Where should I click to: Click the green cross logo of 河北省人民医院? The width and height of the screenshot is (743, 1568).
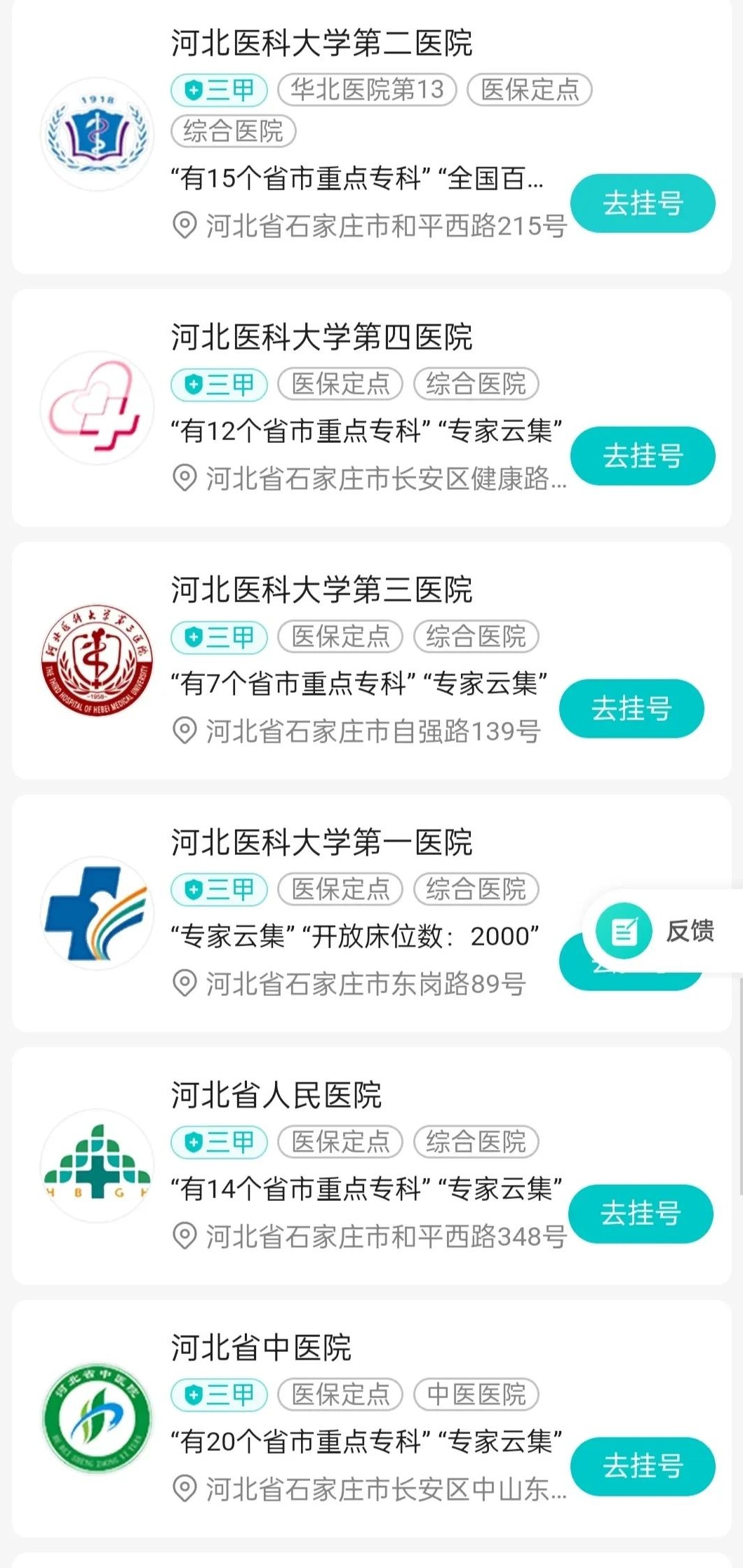click(98, 1167)
